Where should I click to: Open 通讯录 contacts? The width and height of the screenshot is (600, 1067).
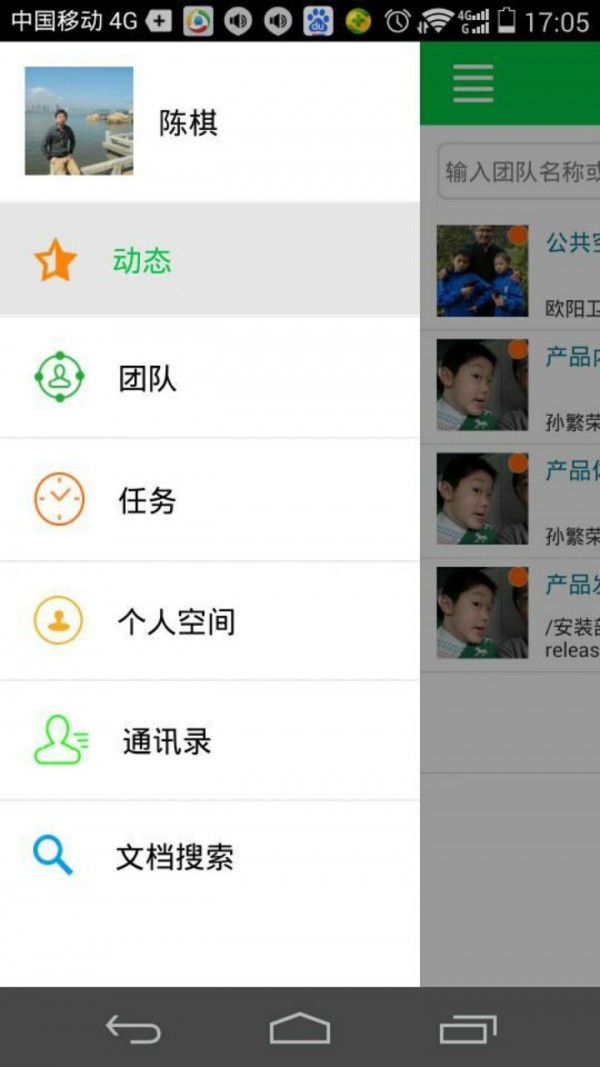(x=167, y=741)
